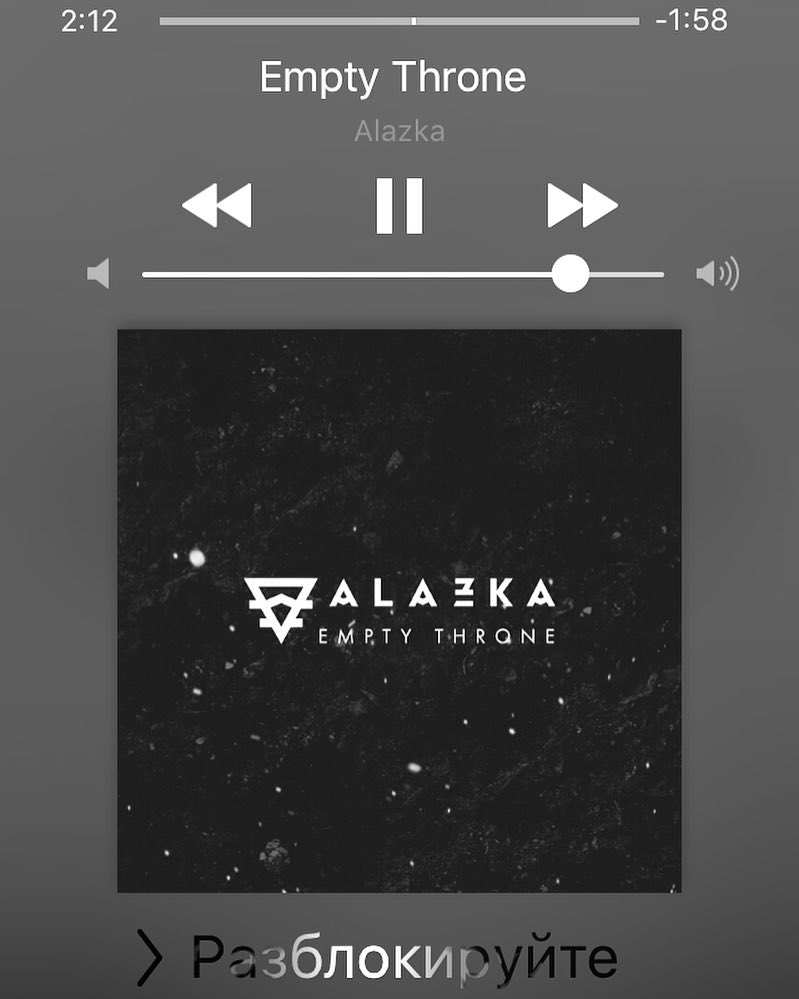Skip forward to the next track

click(582, 205)
